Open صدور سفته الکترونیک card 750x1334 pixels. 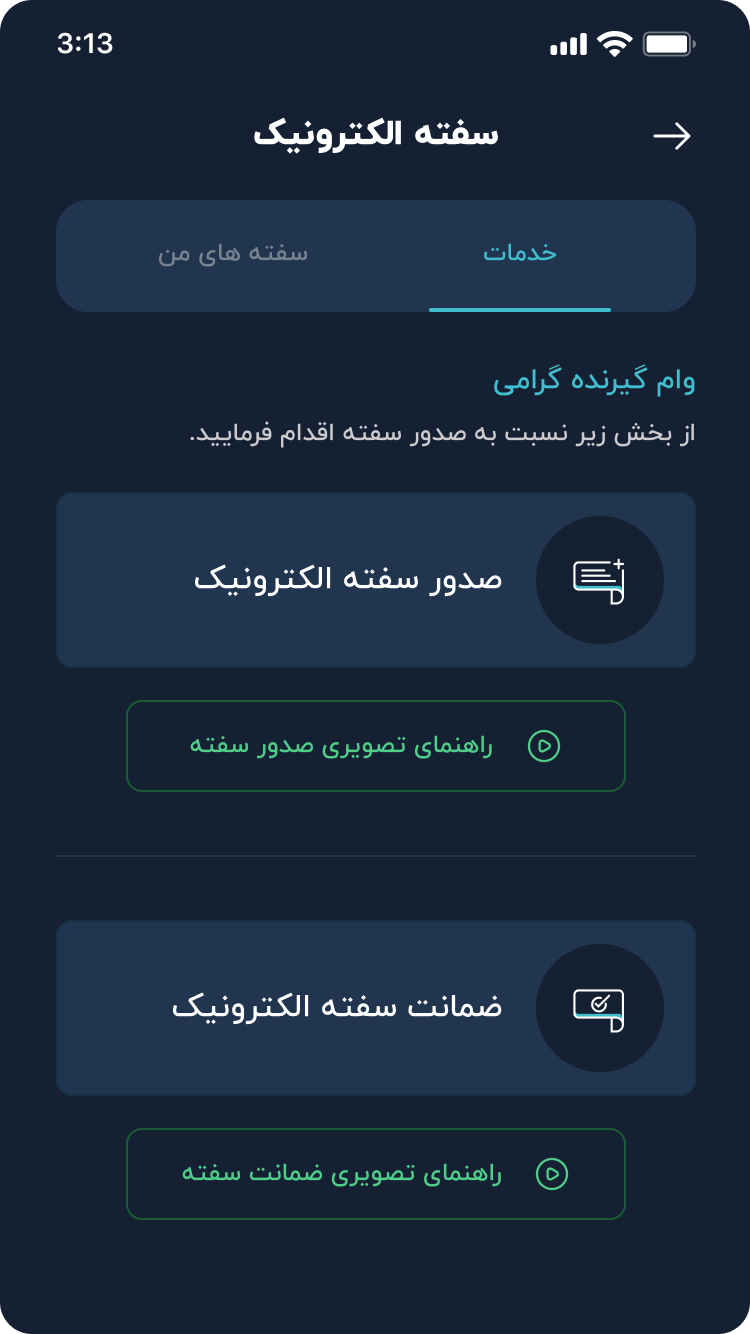[375, 579]
